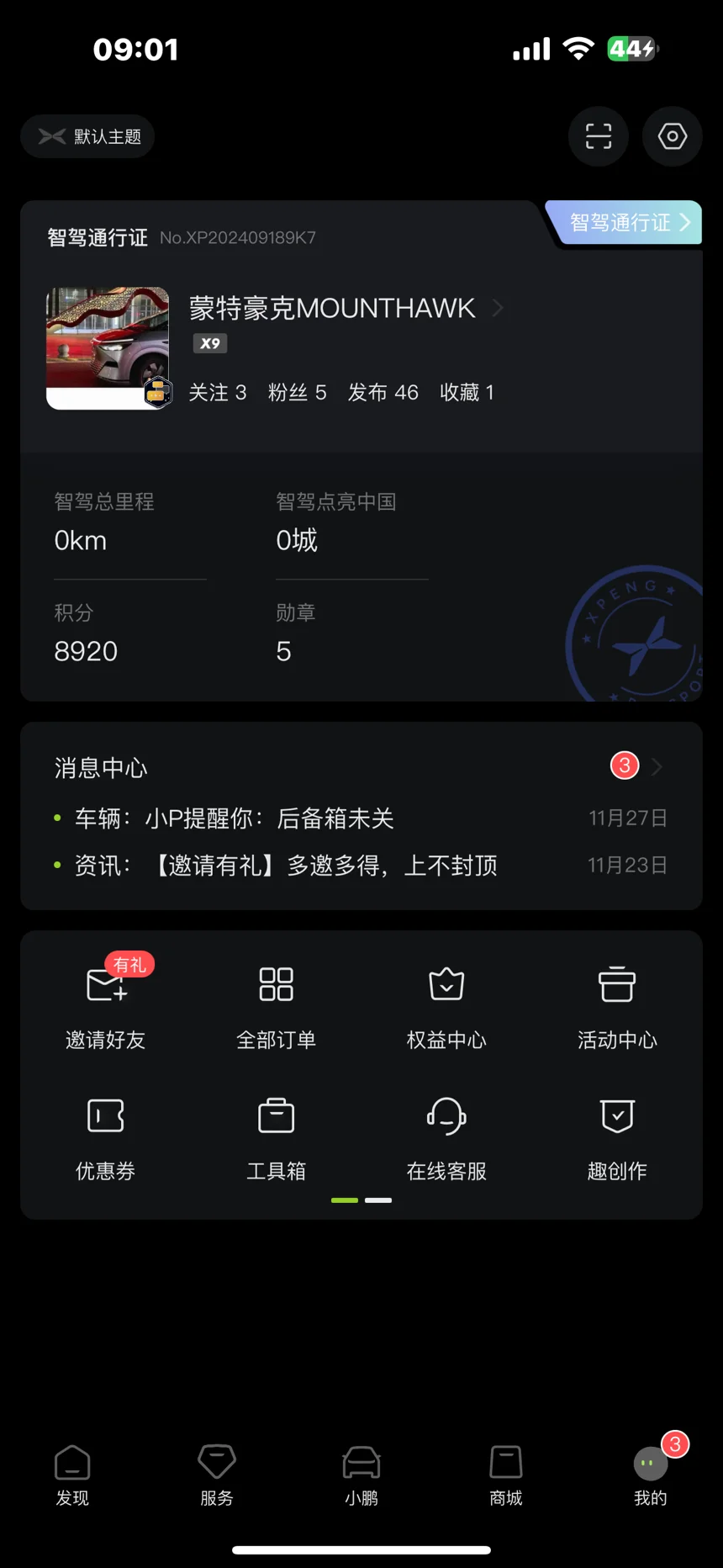The image size is (723, 1568).
Task: Open settings hexagon icon
Action: [x=672, y=136]
